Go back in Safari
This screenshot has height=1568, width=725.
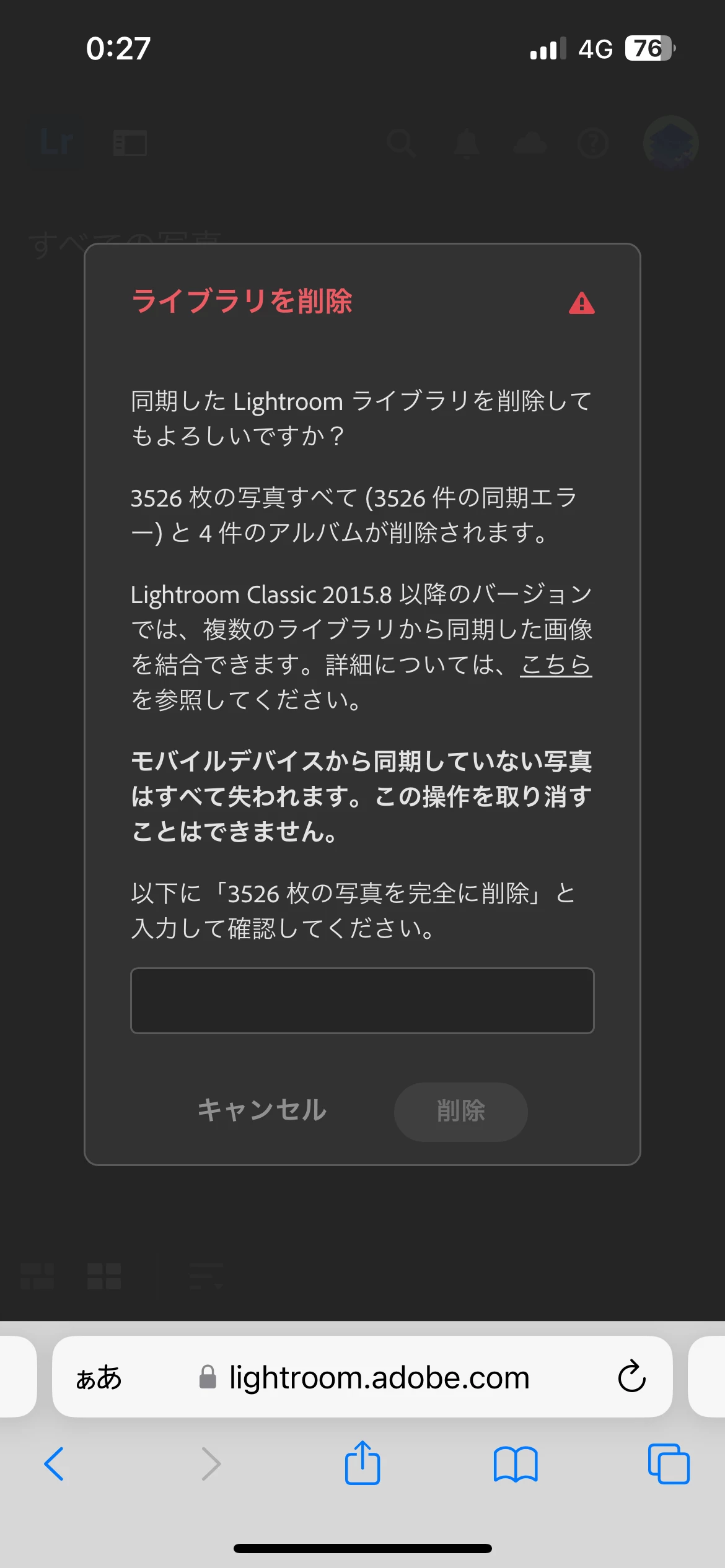point(54,1465)
